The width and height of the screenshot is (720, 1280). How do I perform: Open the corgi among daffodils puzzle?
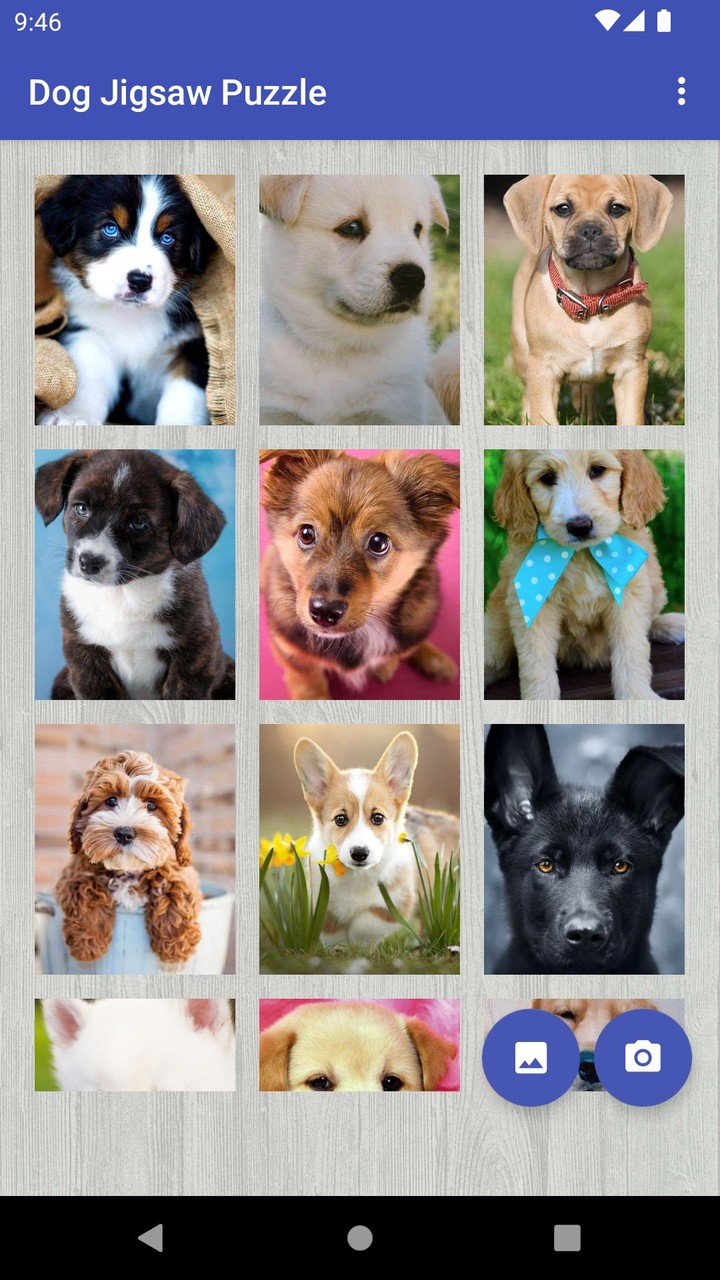point(359,850)
